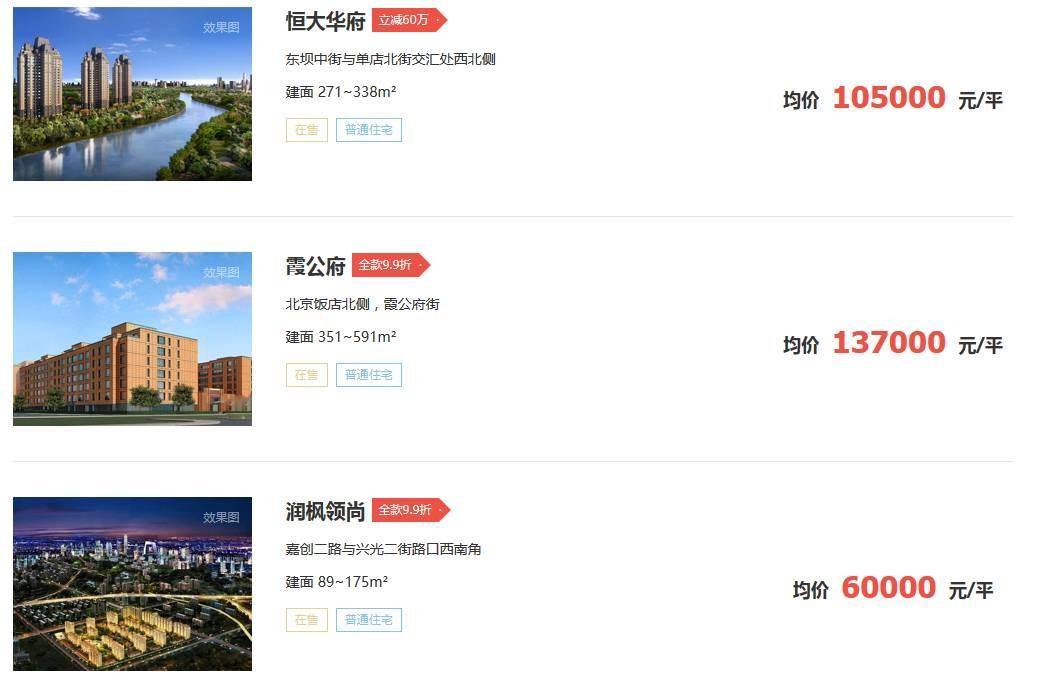Screen dimensions: 1039x681
Task: Open the 恒大华府 listing title
Action: (x=325, y=21)
